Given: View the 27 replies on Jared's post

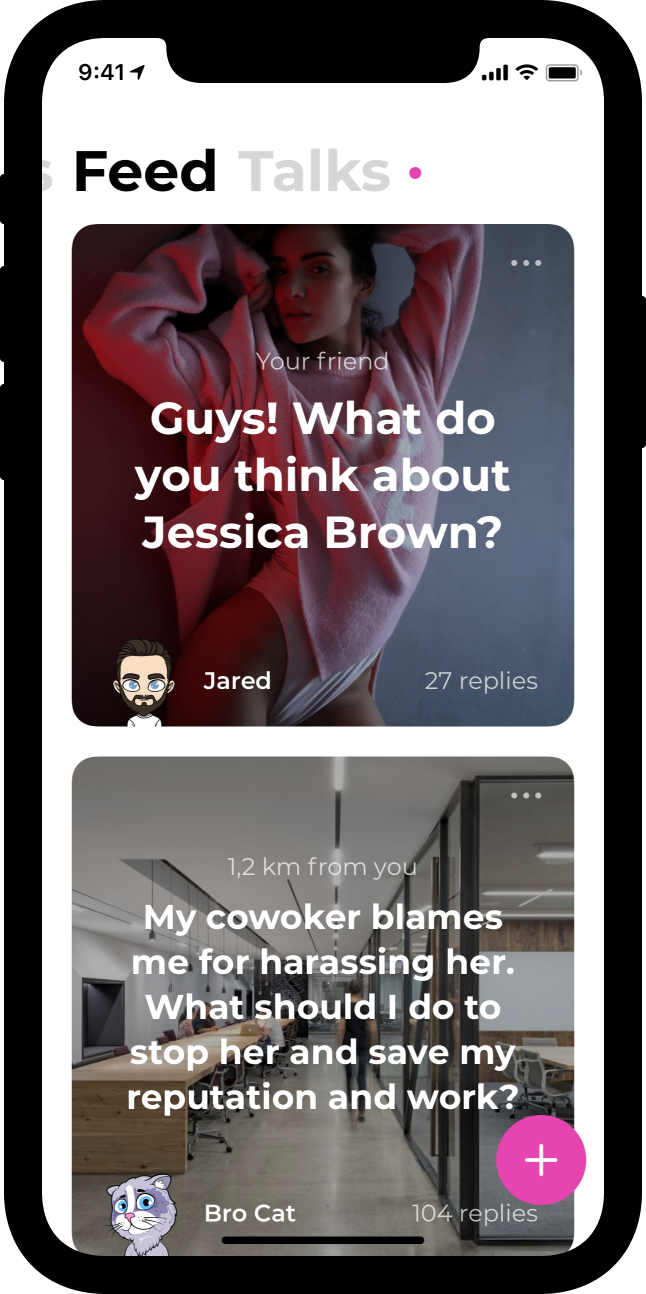Looking at the screenshot, I should pos(481,681).
